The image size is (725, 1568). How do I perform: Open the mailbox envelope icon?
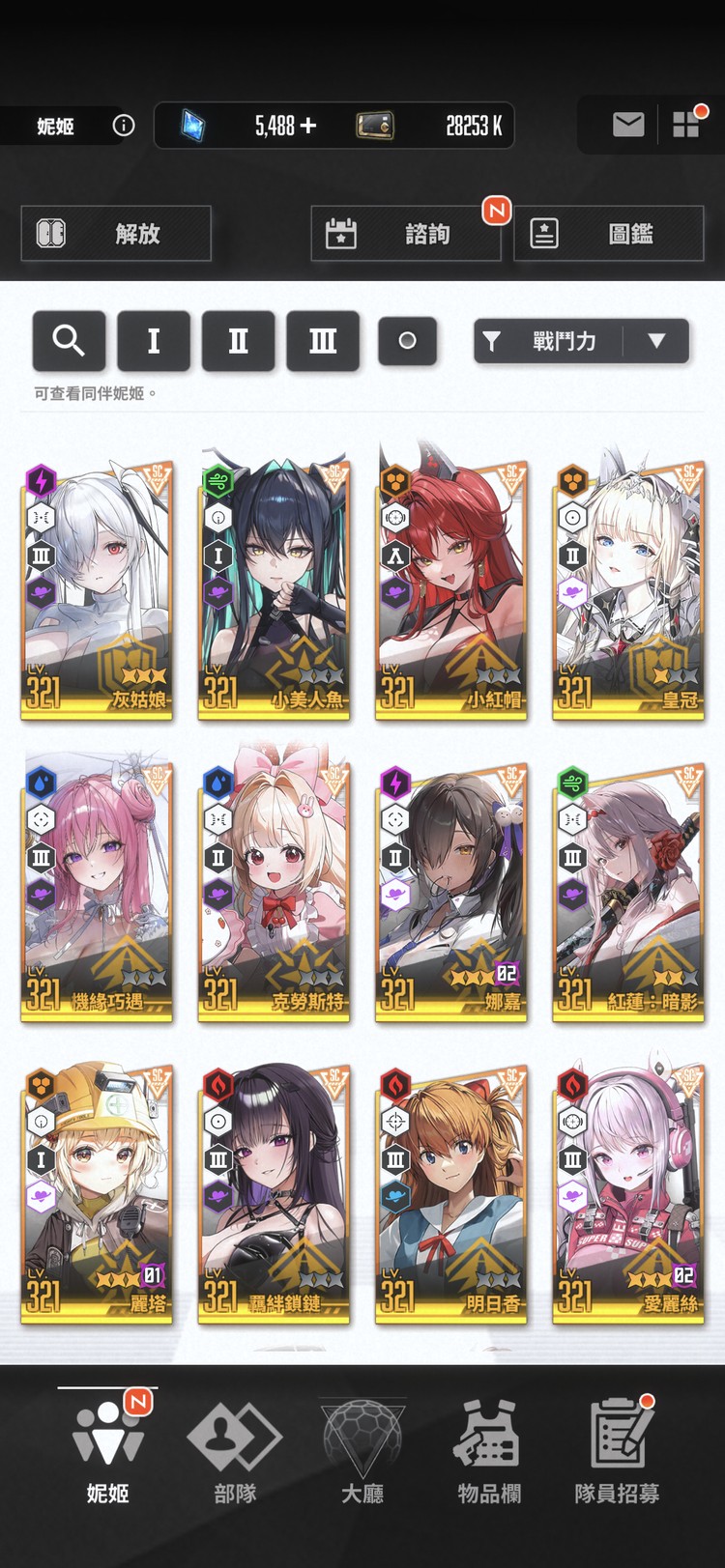[628, 125]
